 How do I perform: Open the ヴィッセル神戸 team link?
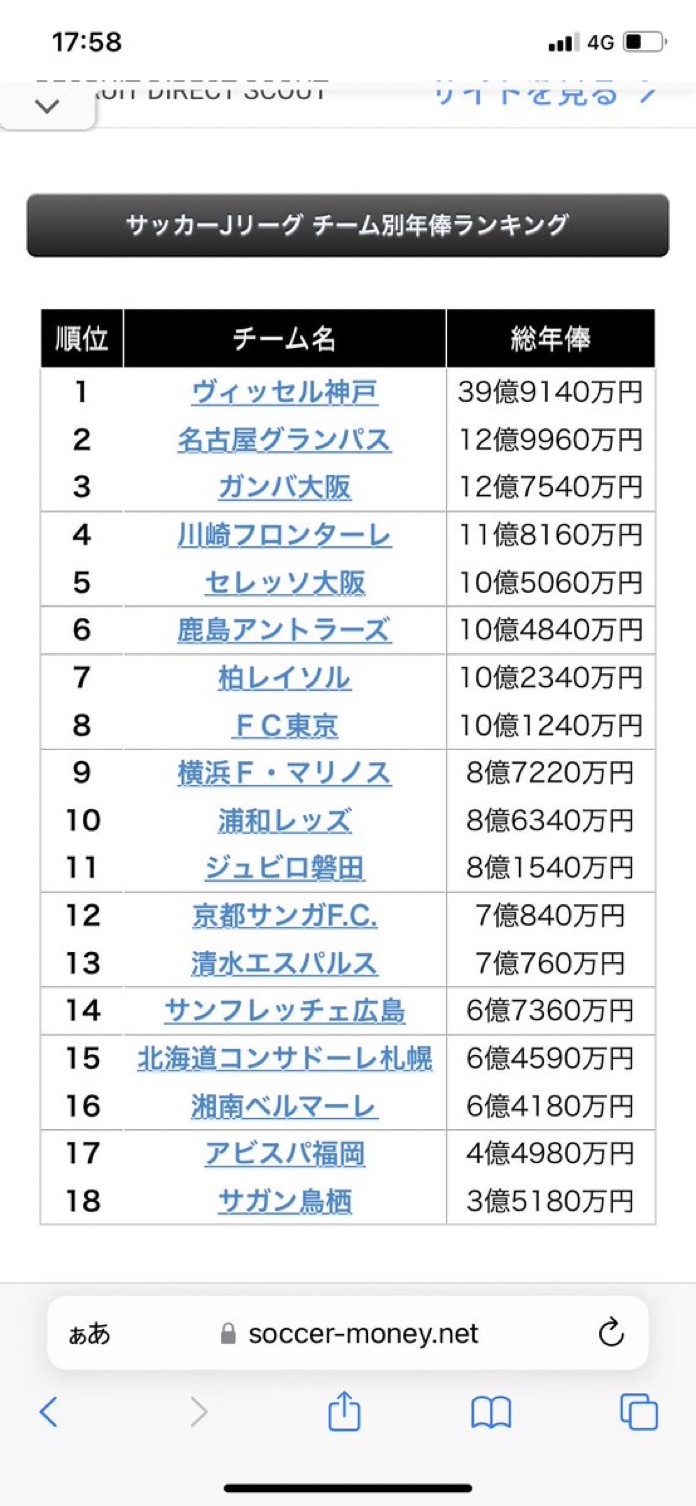click(x=284, y=392)
